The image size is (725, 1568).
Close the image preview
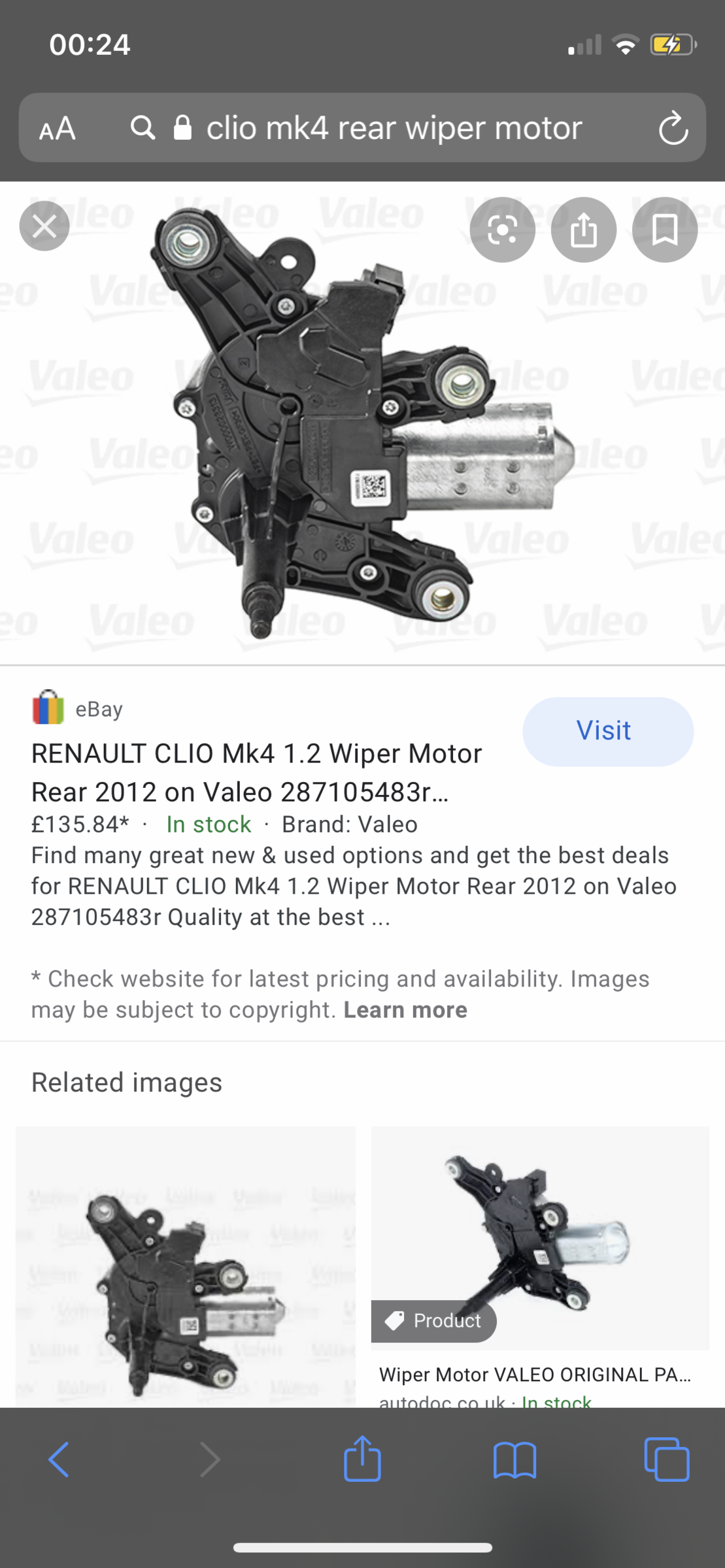(x=44, y=227)
